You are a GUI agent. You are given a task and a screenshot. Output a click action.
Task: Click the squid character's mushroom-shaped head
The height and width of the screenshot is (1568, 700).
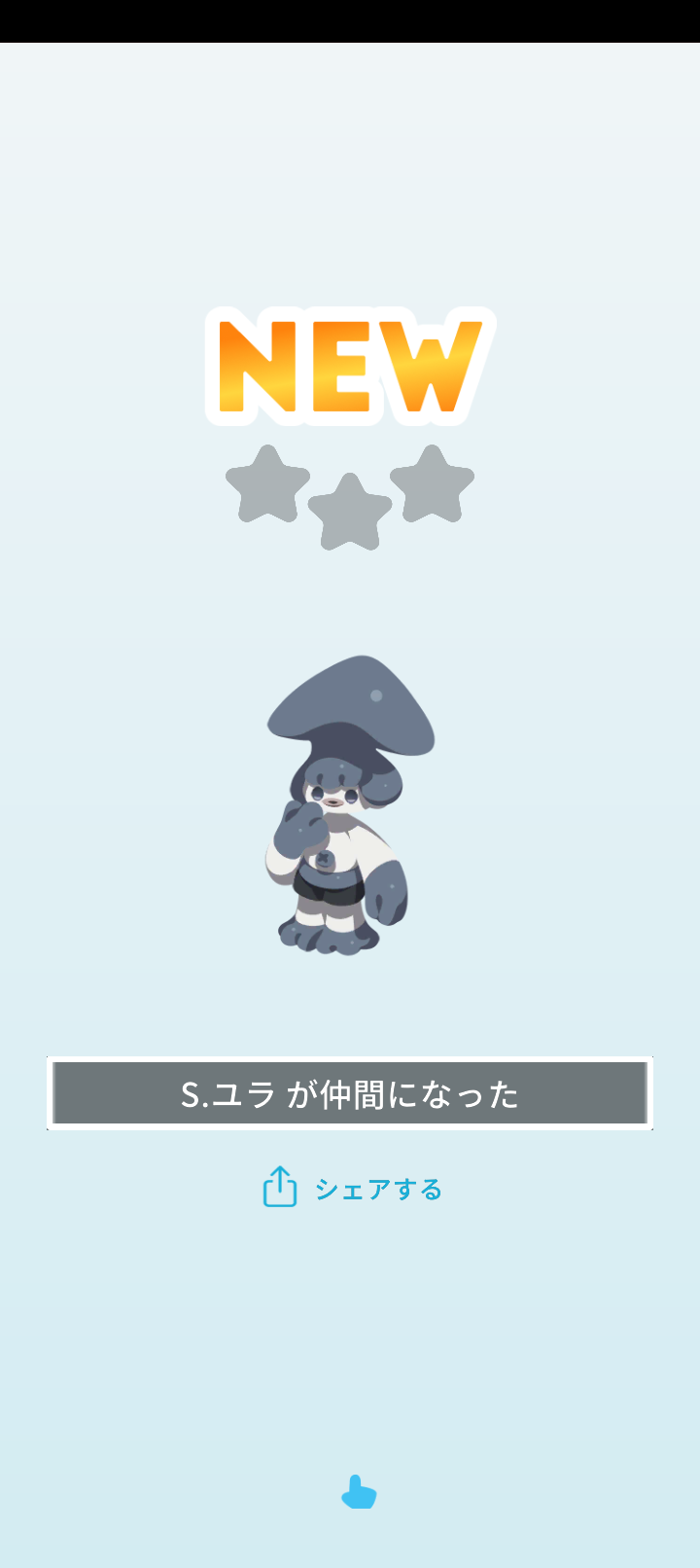coord(350,700)
